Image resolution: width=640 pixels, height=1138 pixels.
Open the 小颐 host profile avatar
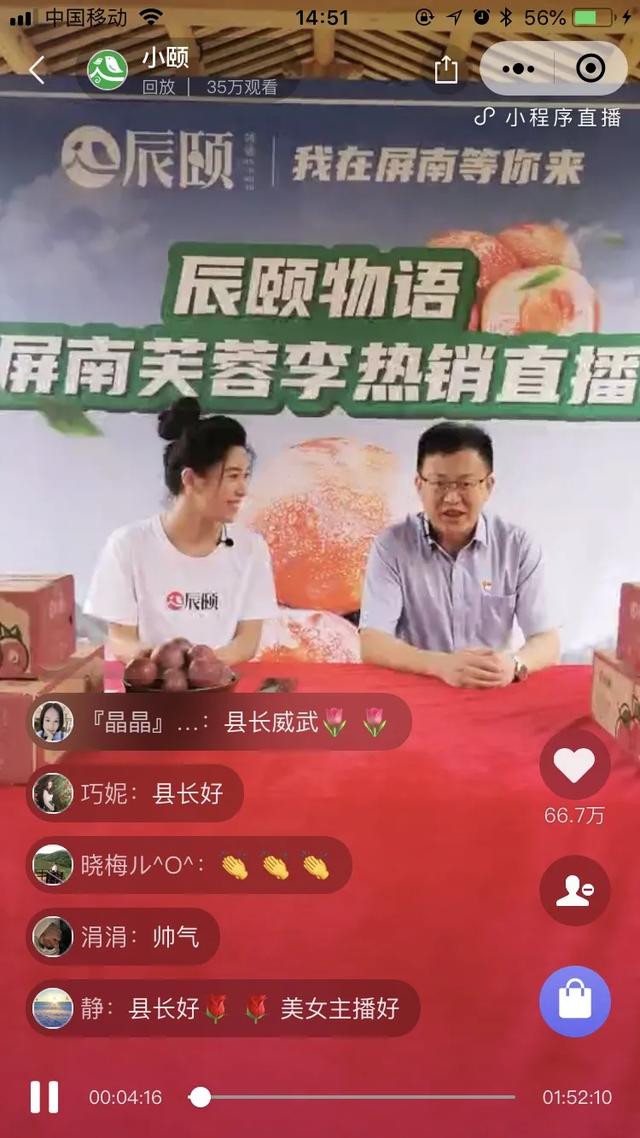[x=107, y=70]
